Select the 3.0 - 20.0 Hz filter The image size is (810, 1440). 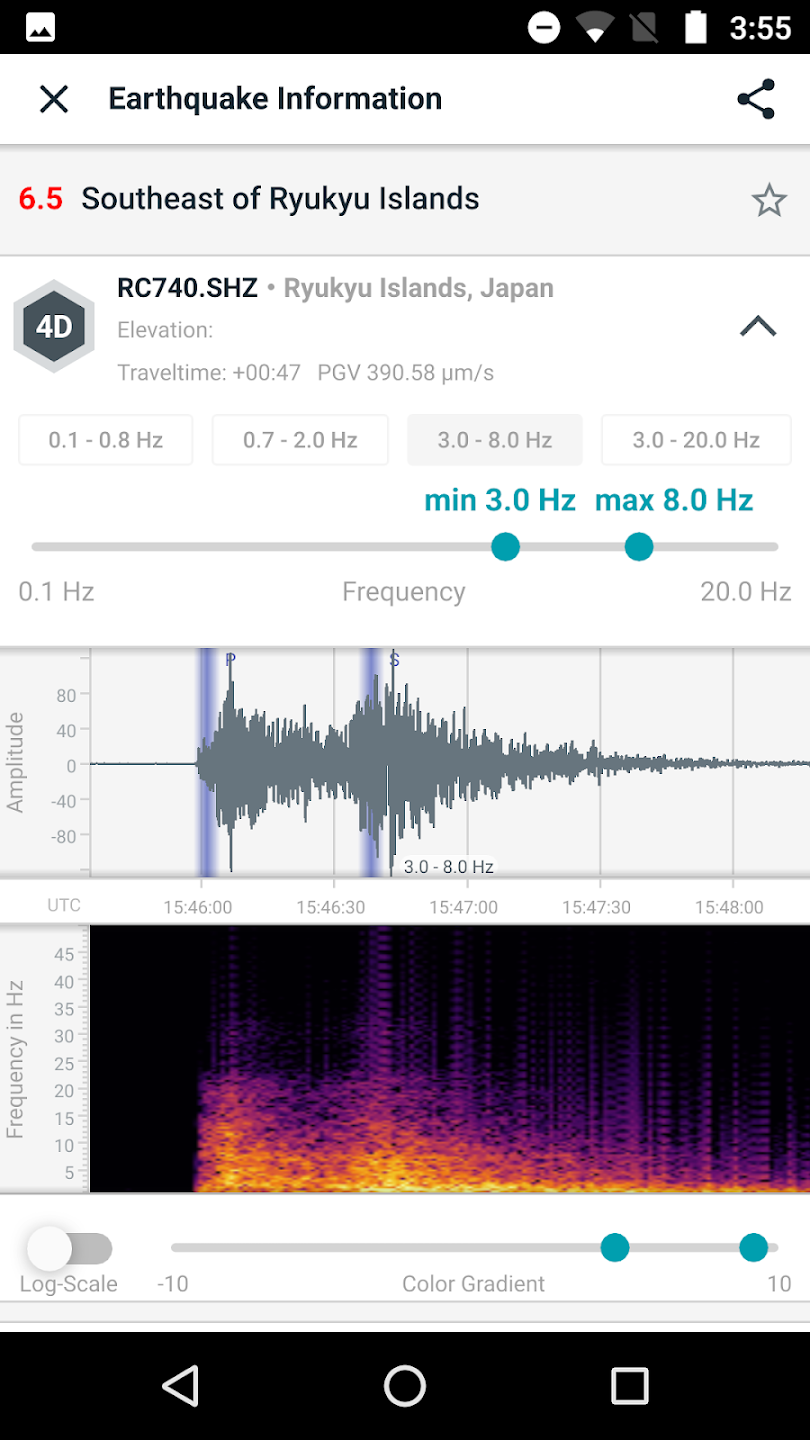click(696, 440)
